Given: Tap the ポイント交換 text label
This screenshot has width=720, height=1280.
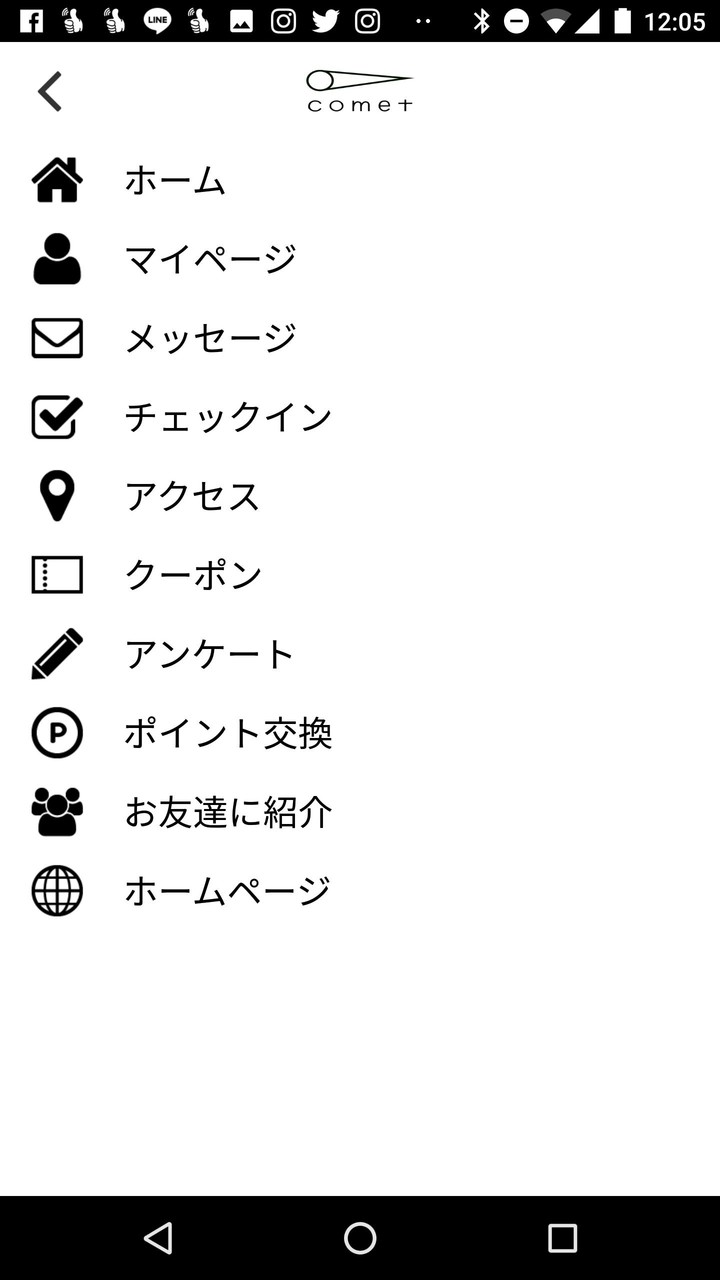Looking at the screenshot, I should (x=230, y=733).
